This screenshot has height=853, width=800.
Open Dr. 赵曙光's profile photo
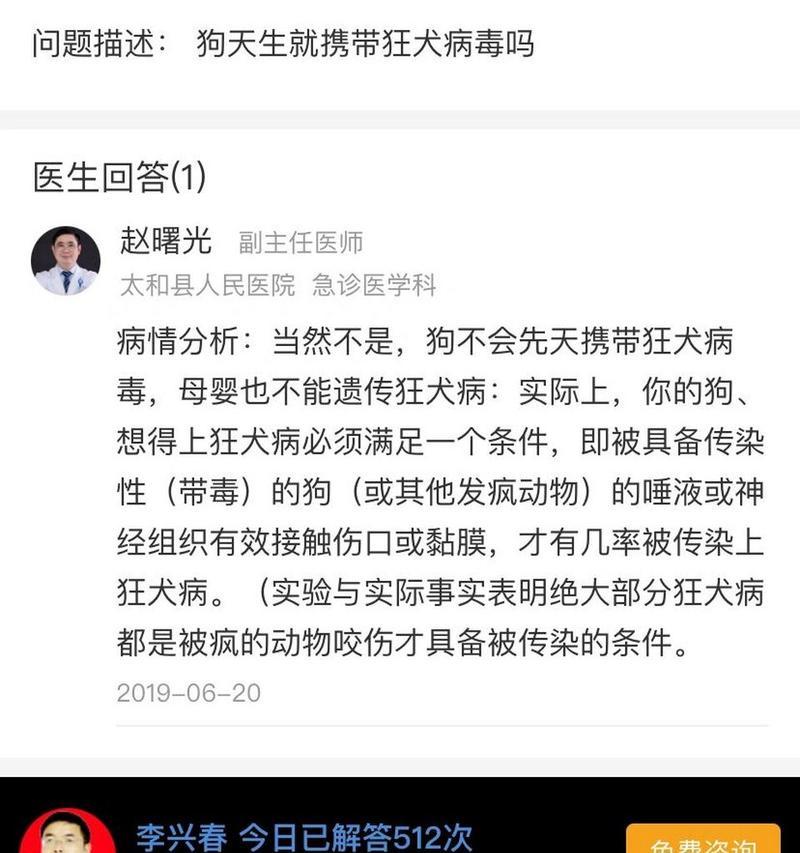[66, 260]
